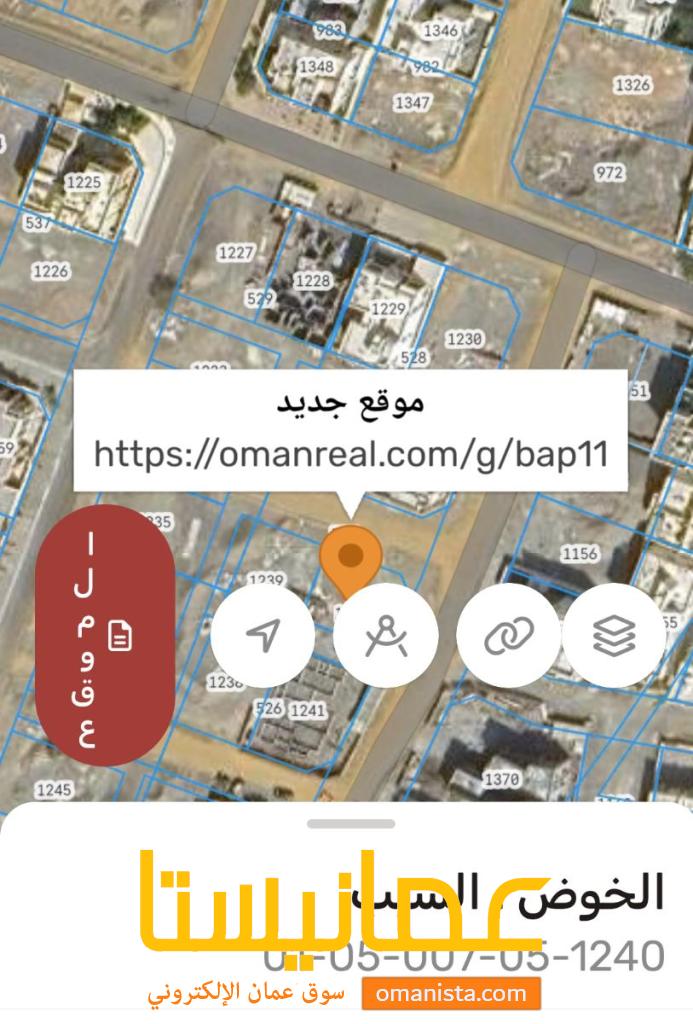The image size is (693, 1024).
Task: Tap the chain link share button
Action: coord(509,636)
